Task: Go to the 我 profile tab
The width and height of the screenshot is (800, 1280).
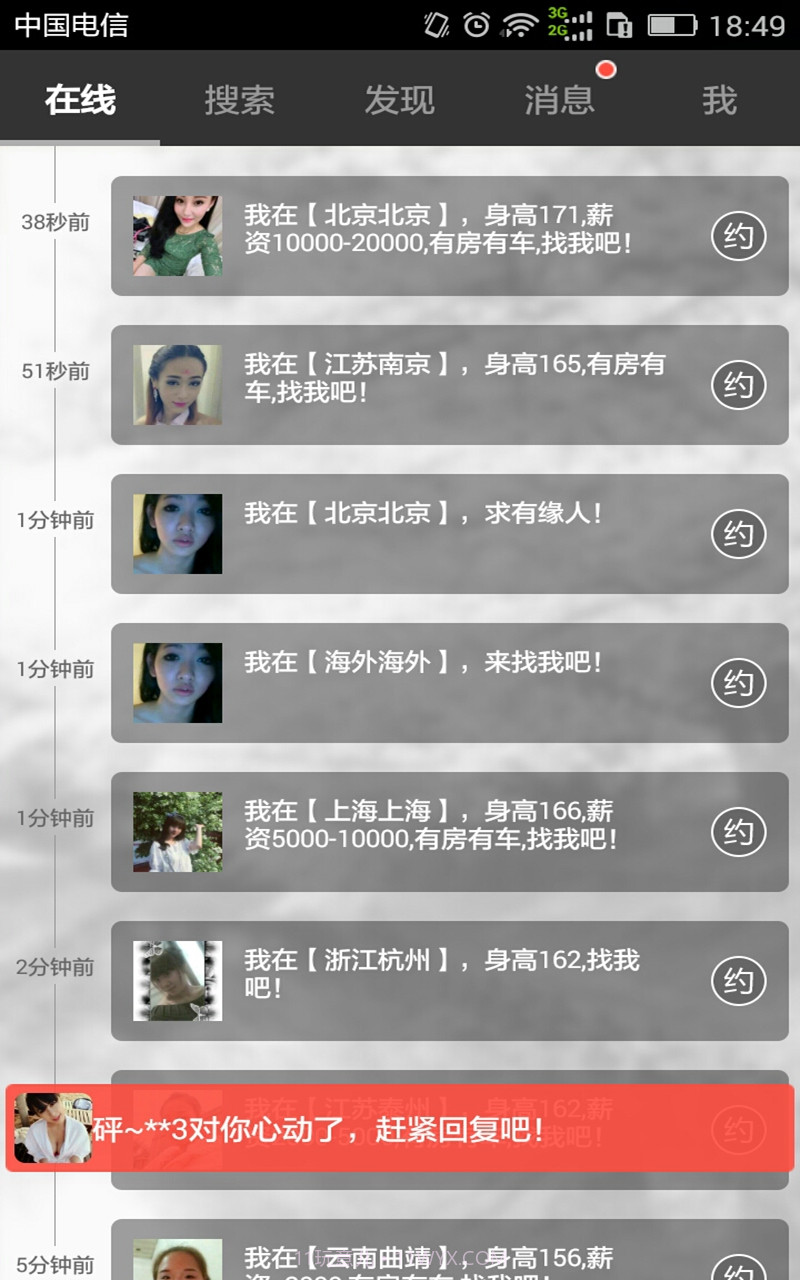Action: click(719, 99)
